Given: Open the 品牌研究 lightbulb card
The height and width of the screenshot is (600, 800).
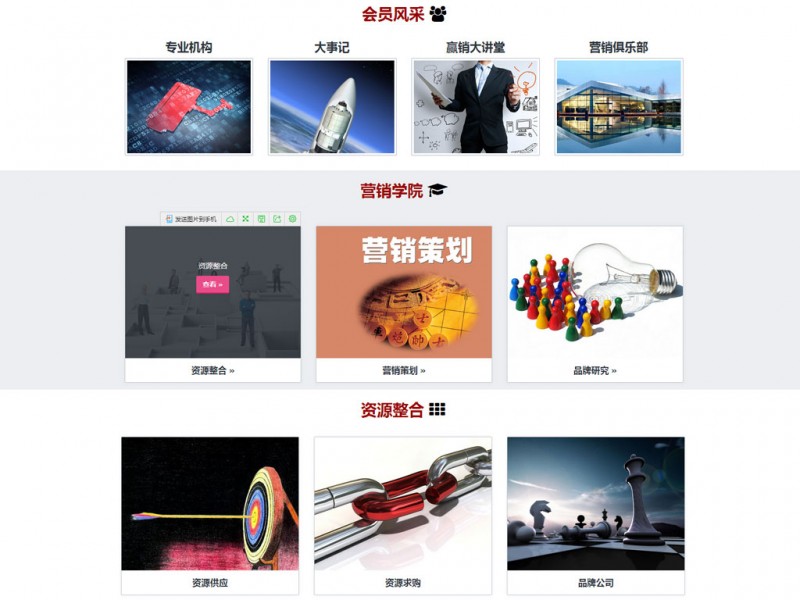Looking at the screenshot, I should coord(595,292).
